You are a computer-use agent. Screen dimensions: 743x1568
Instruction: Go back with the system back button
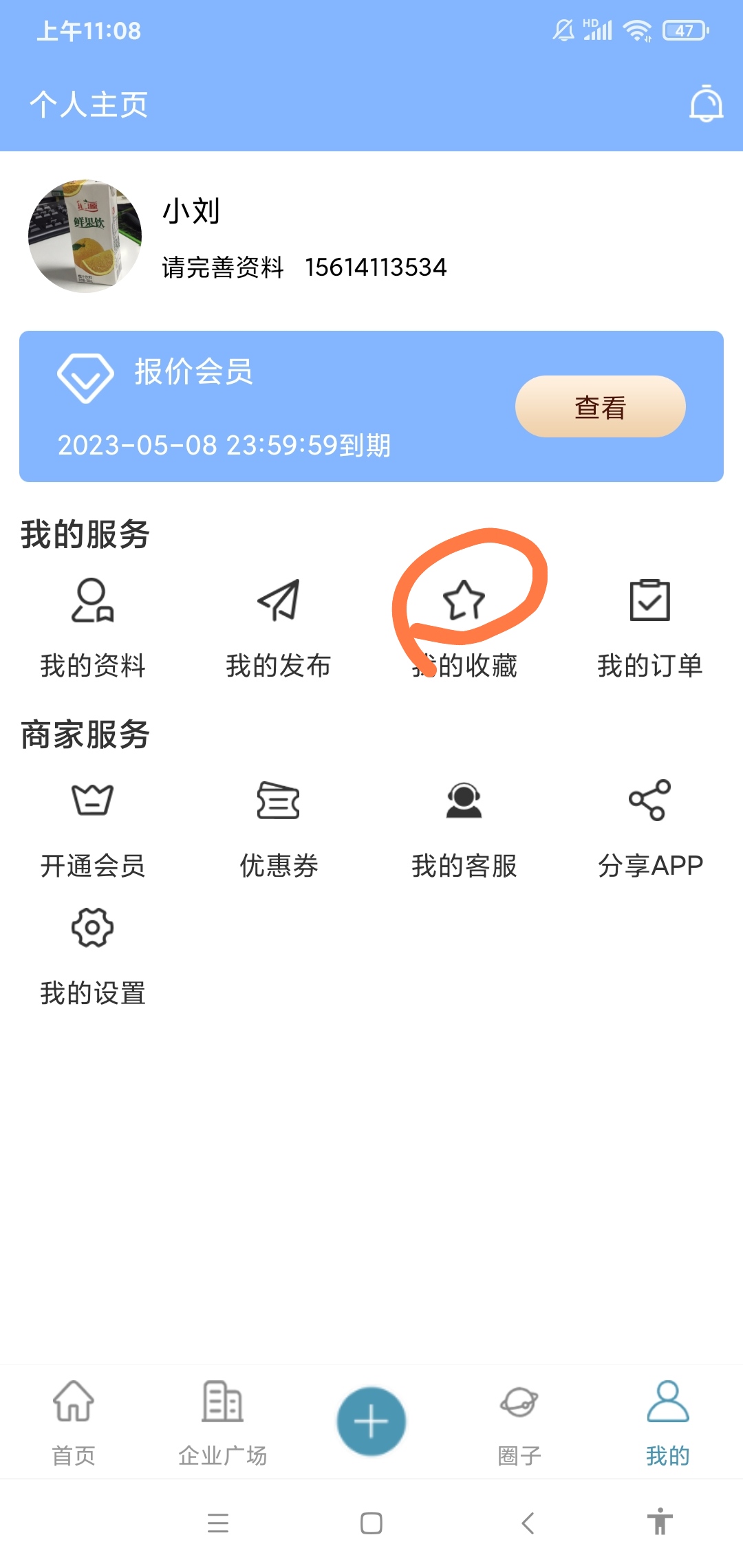528,1523
